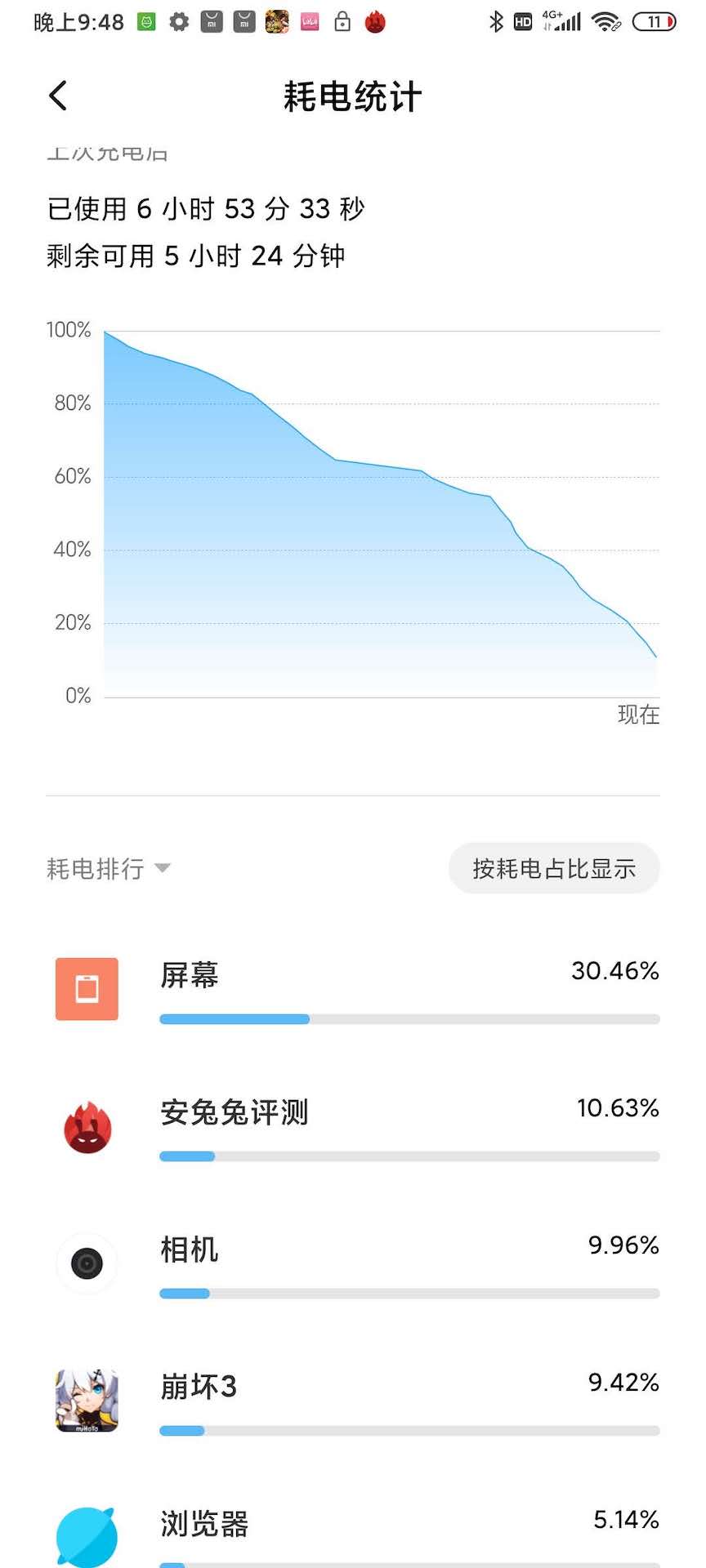
Task: Tap the settings gear notification icon
Action: click(178, 22)
